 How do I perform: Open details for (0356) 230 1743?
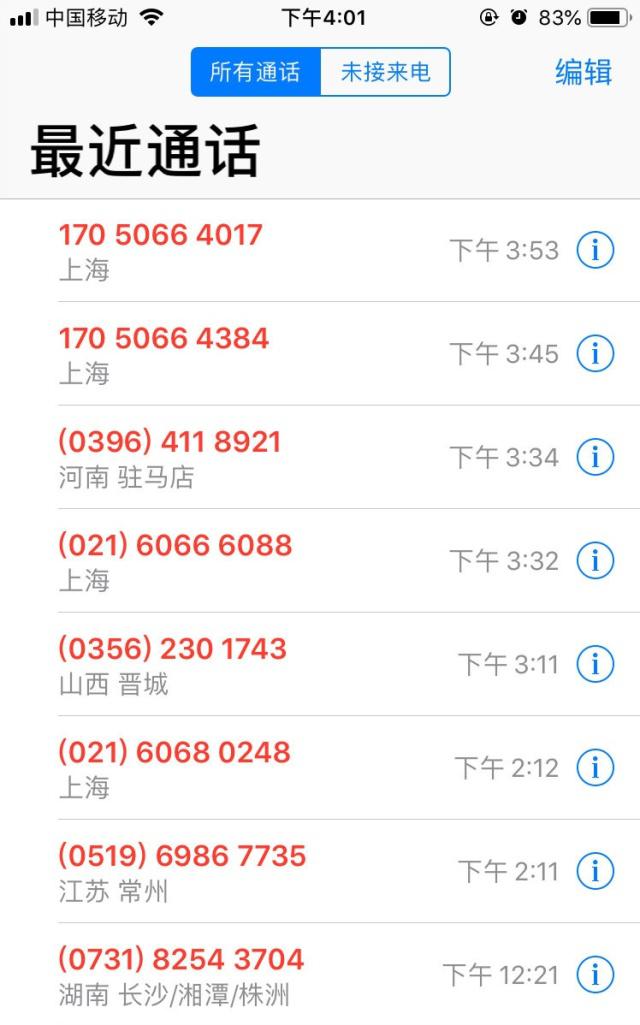[x=595, y=664]
